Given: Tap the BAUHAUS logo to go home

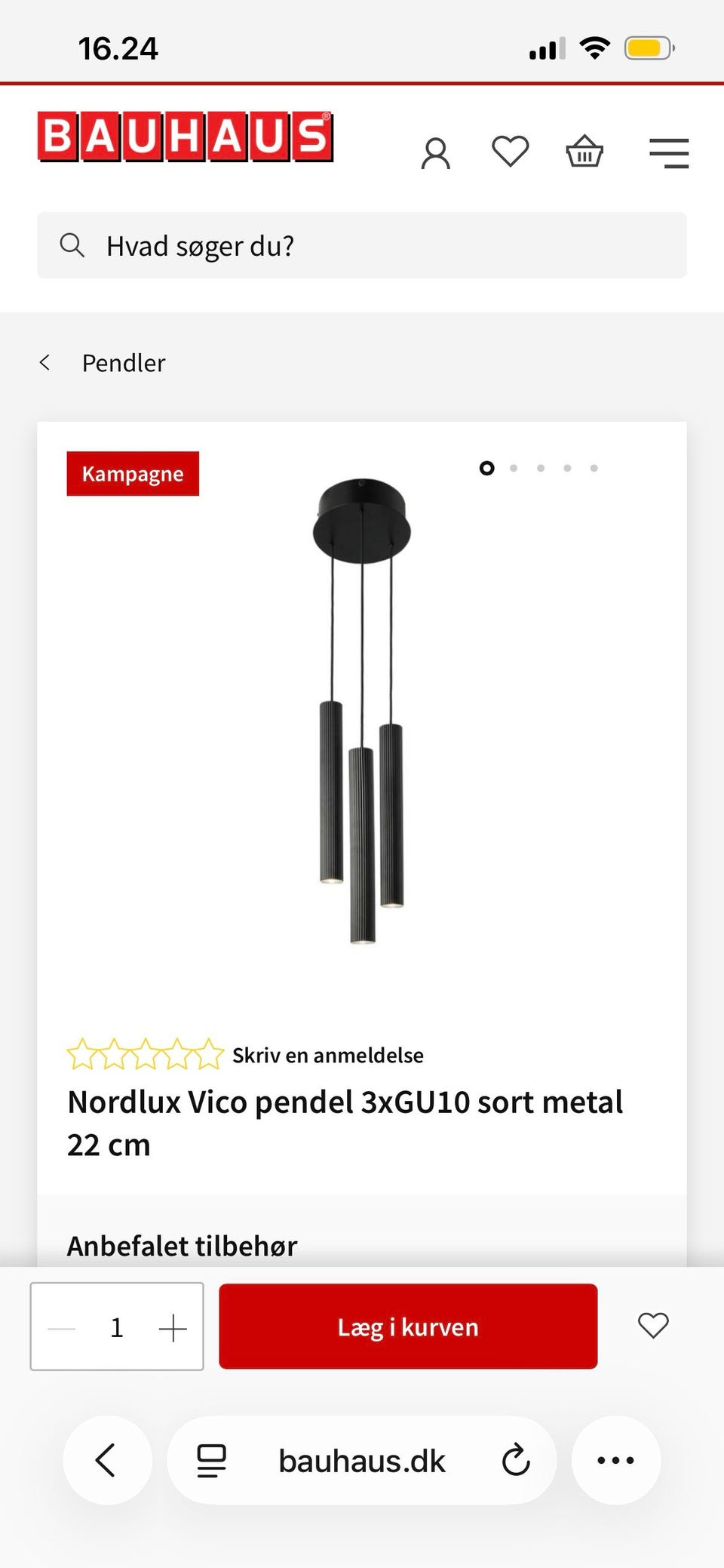Looking at the screenshot, I should 185,137.
